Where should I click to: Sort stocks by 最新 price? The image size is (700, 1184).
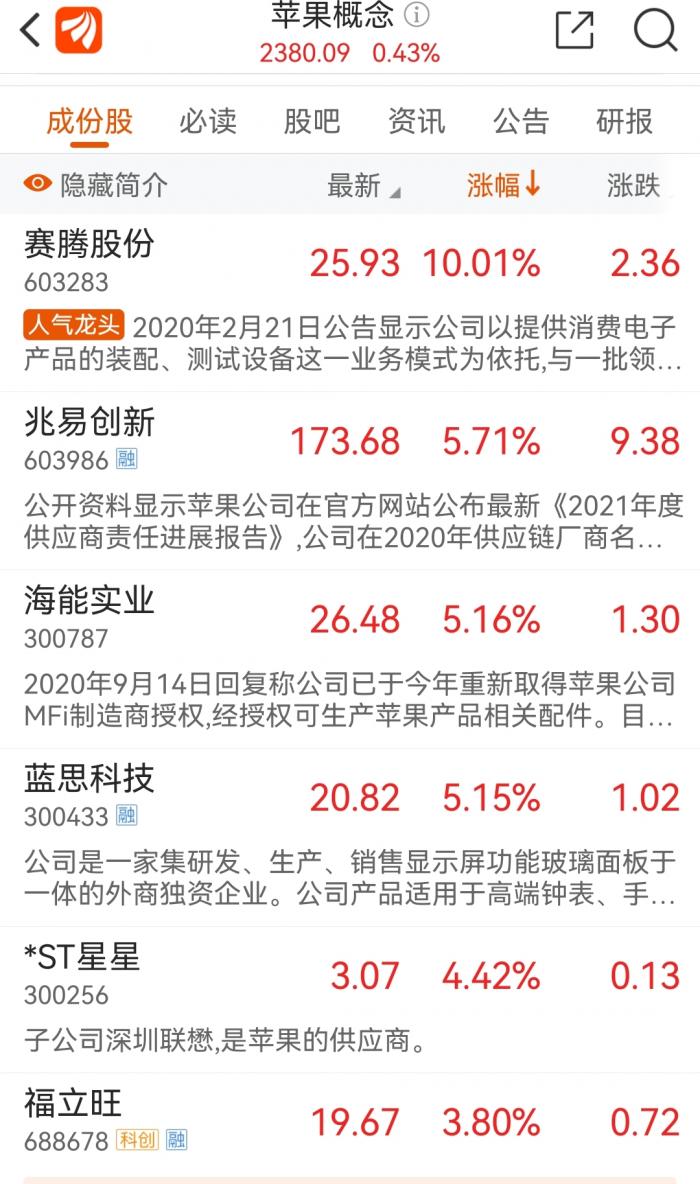pos(363,186)
